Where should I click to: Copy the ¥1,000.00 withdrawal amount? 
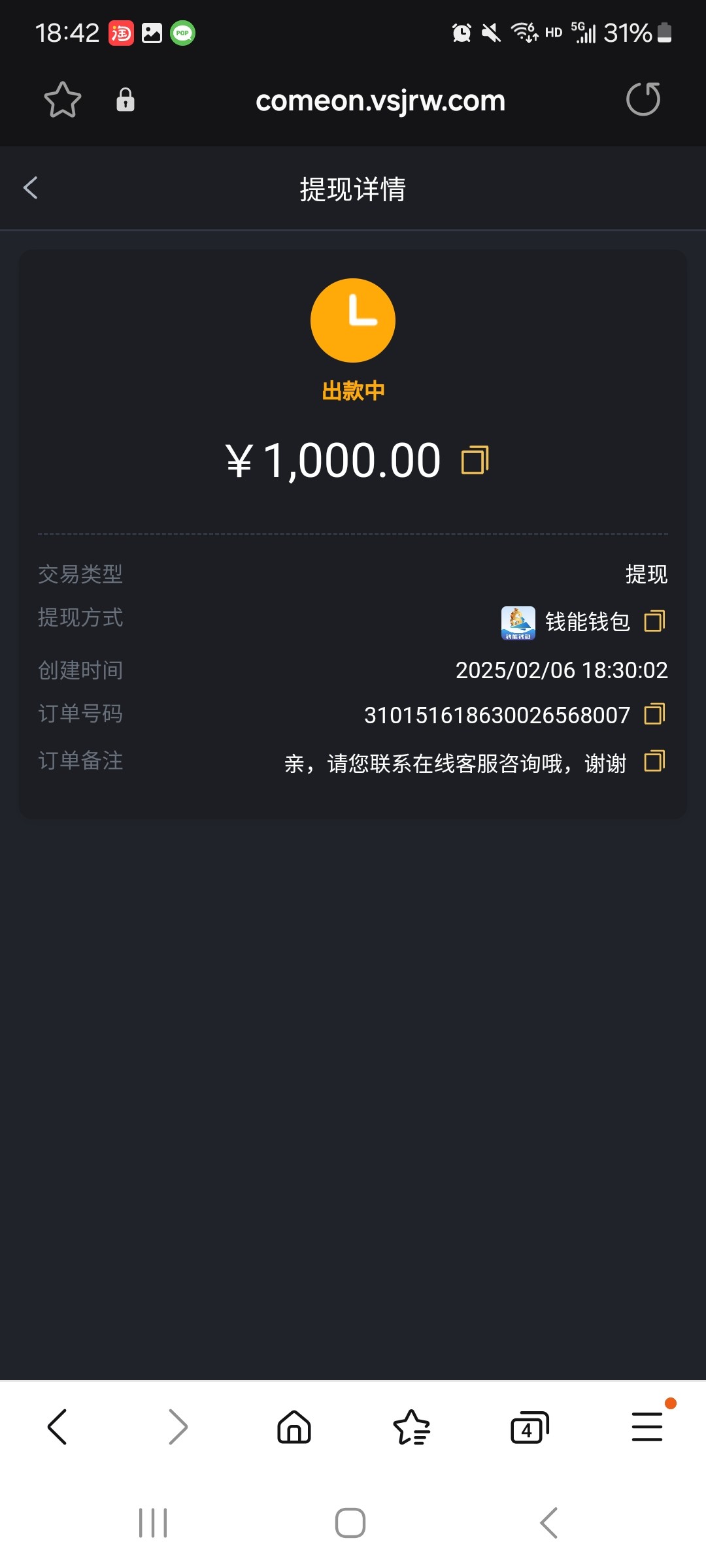click(x=475, y=460)
